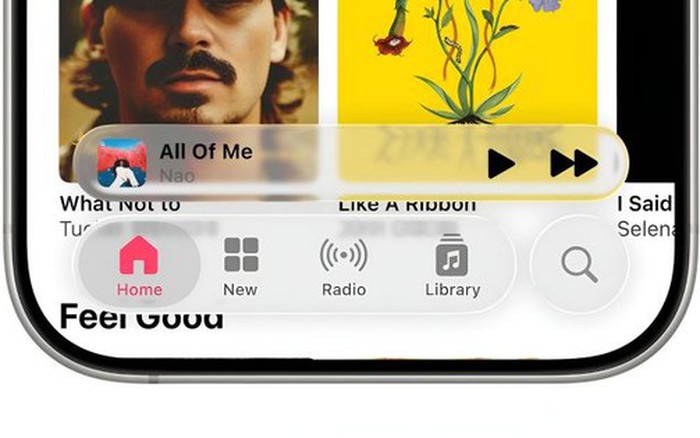Open the Library tab

coord(452,265)
